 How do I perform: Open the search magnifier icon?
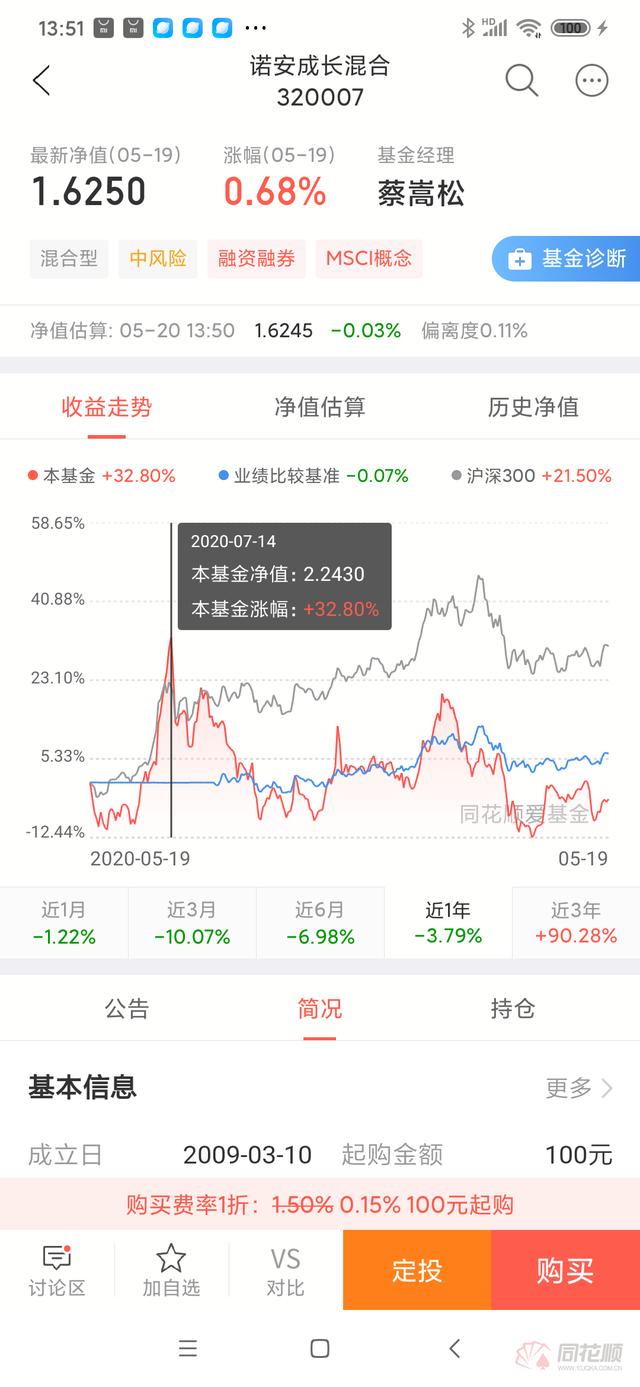click(521, 81)
